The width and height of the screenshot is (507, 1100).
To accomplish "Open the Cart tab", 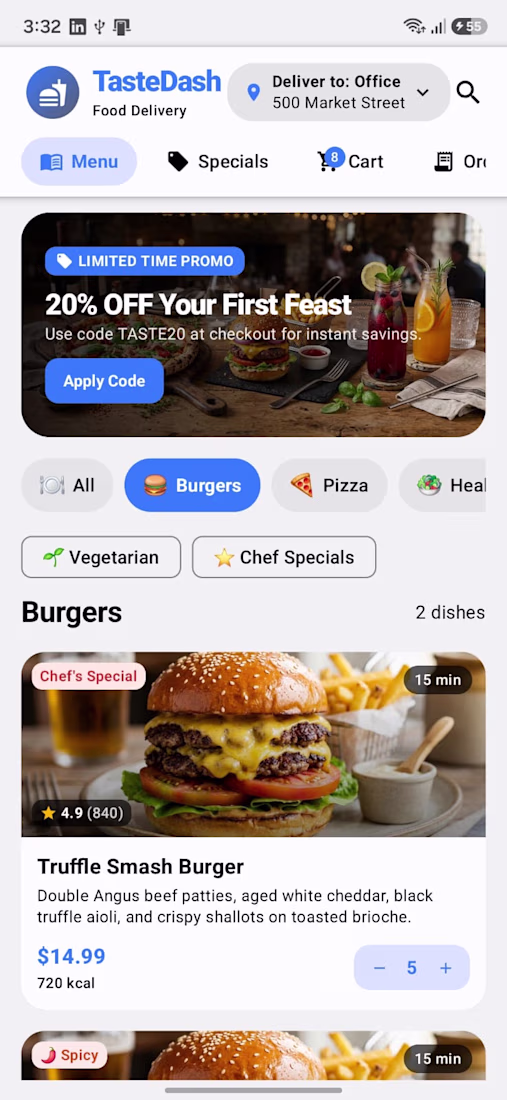I will point(350,161).
